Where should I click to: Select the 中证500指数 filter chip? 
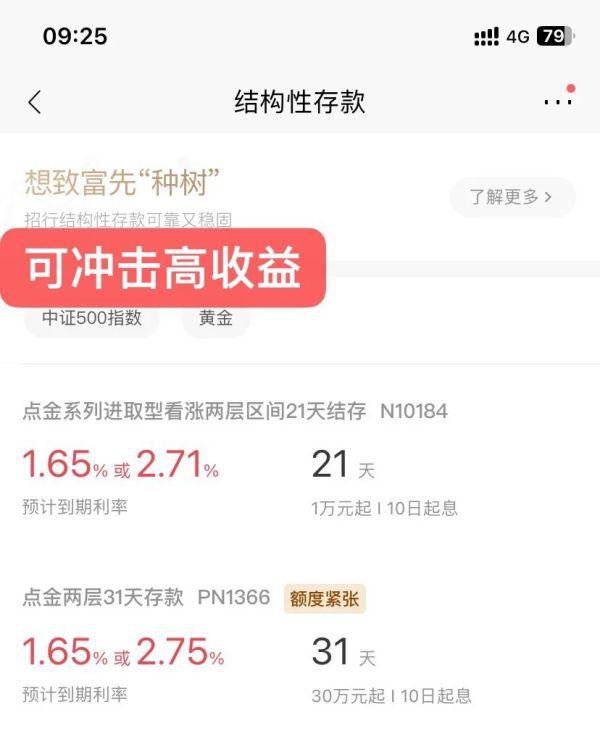tap(92, 319)
